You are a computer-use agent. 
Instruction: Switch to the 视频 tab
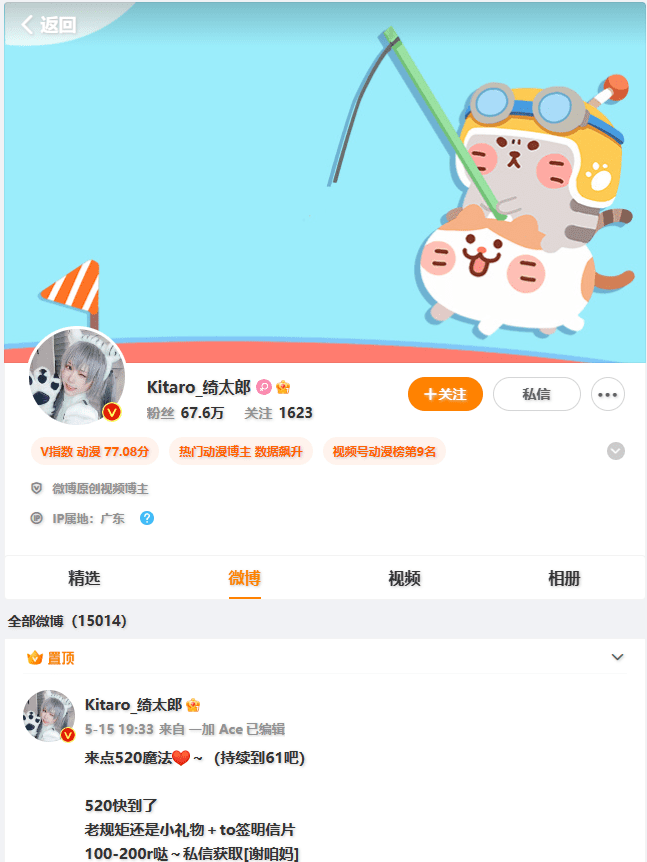tap(404, 578)
